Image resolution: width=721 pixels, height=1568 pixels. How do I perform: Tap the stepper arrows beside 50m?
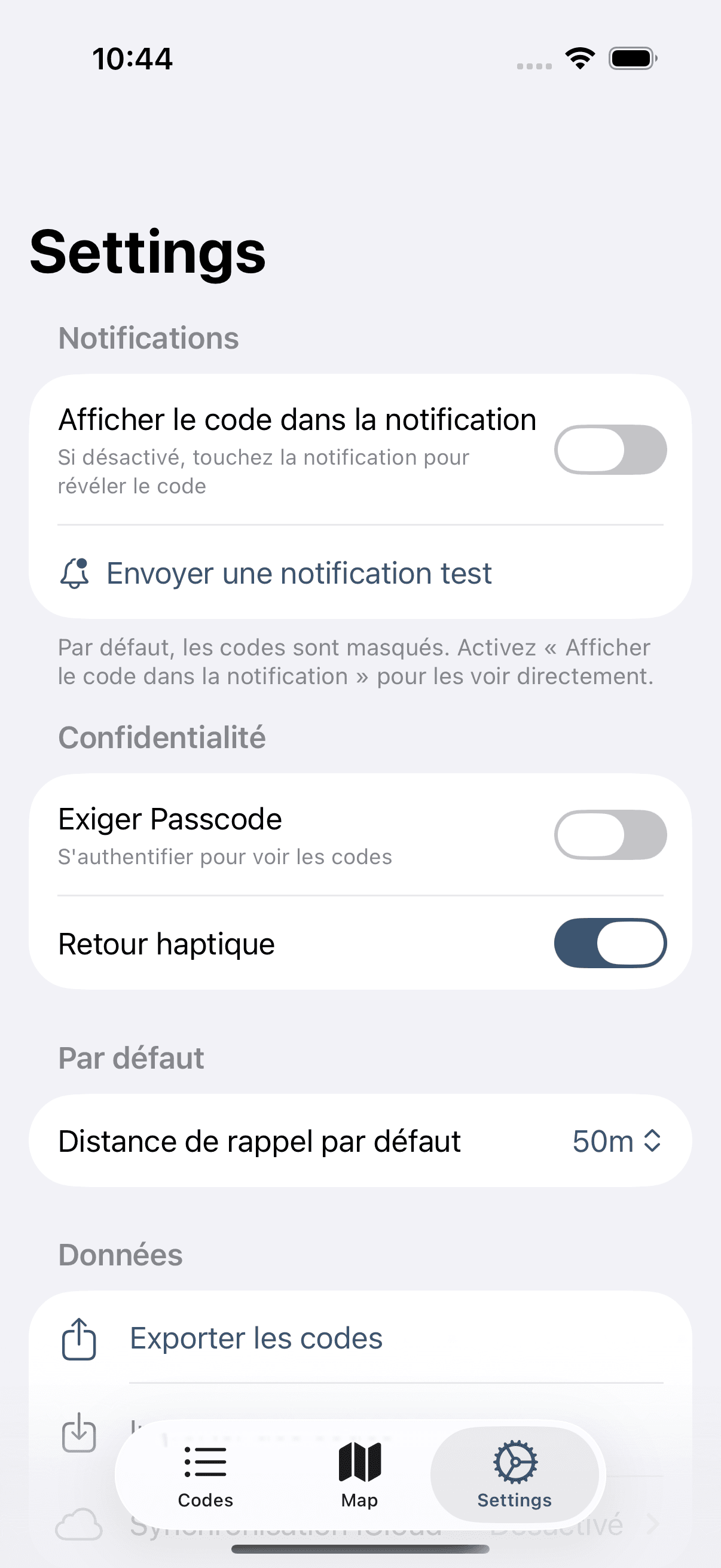pyautogui.click(x=651, y=1141)
